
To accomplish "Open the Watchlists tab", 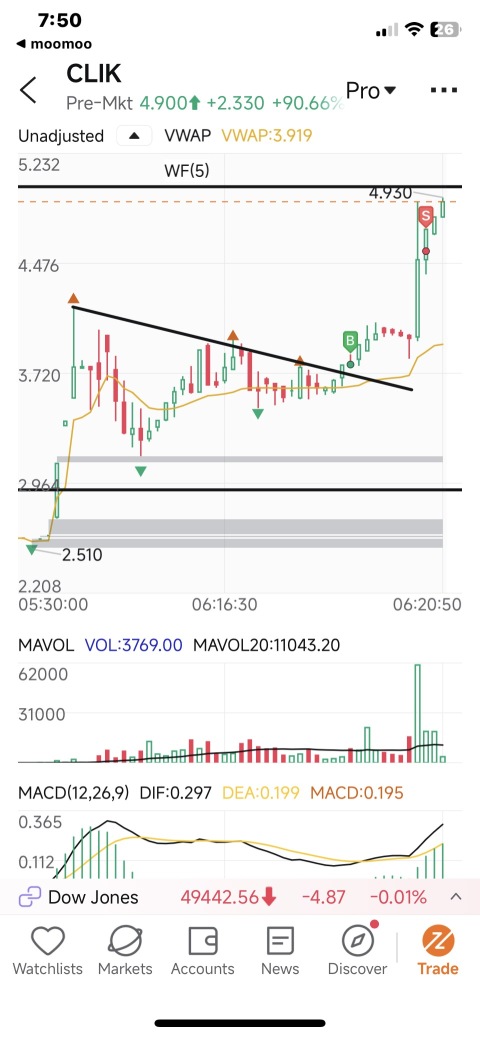I will tap(48, 950).
